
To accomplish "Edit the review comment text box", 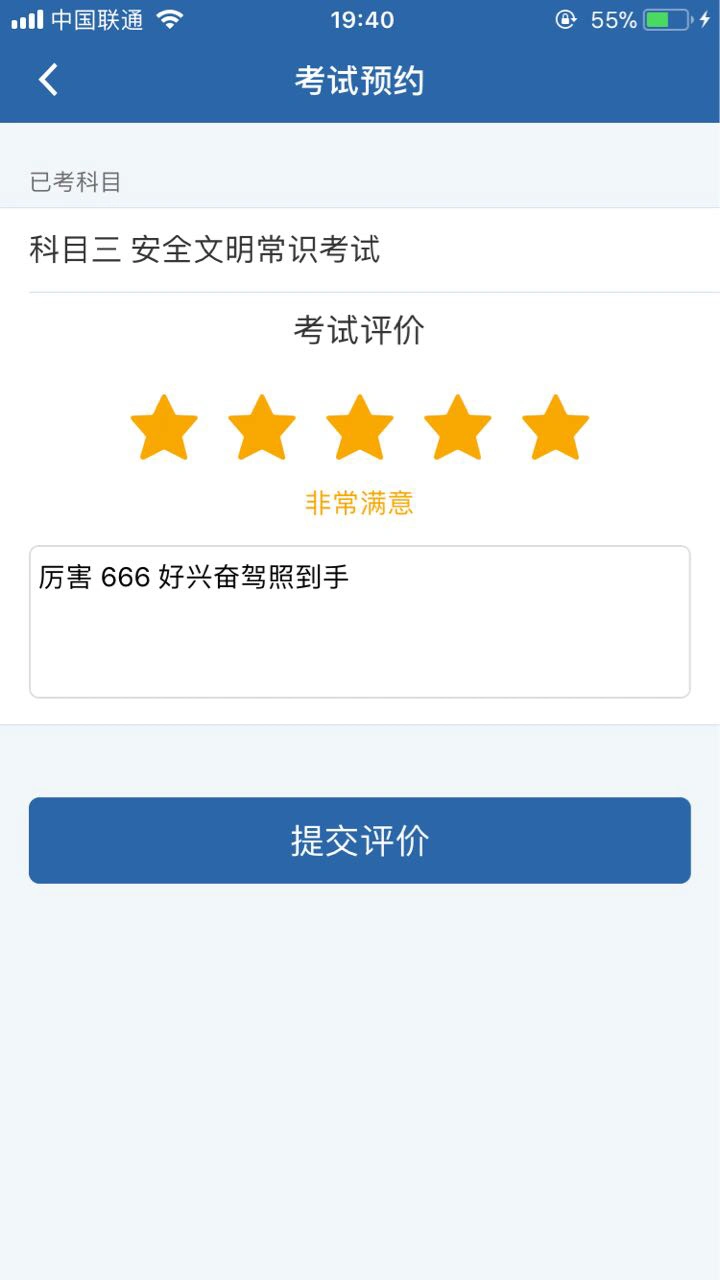I will tap(360, 622).
